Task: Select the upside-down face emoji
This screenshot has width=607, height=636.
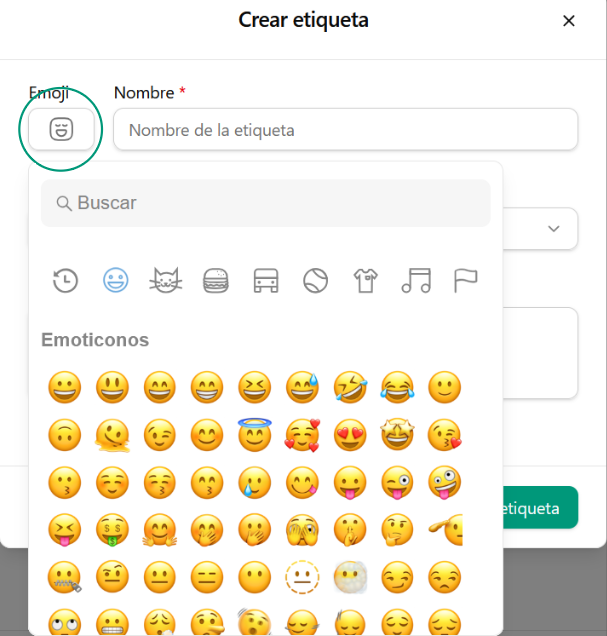Action: tap(64, 435)
